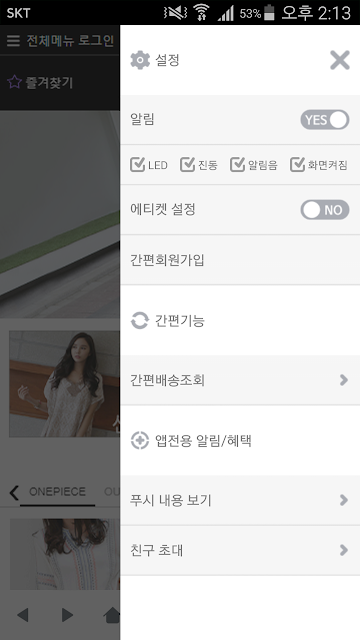Enable the 에티켓 설정 toggle
Screen dimensions: 360x640
(325, 210)
